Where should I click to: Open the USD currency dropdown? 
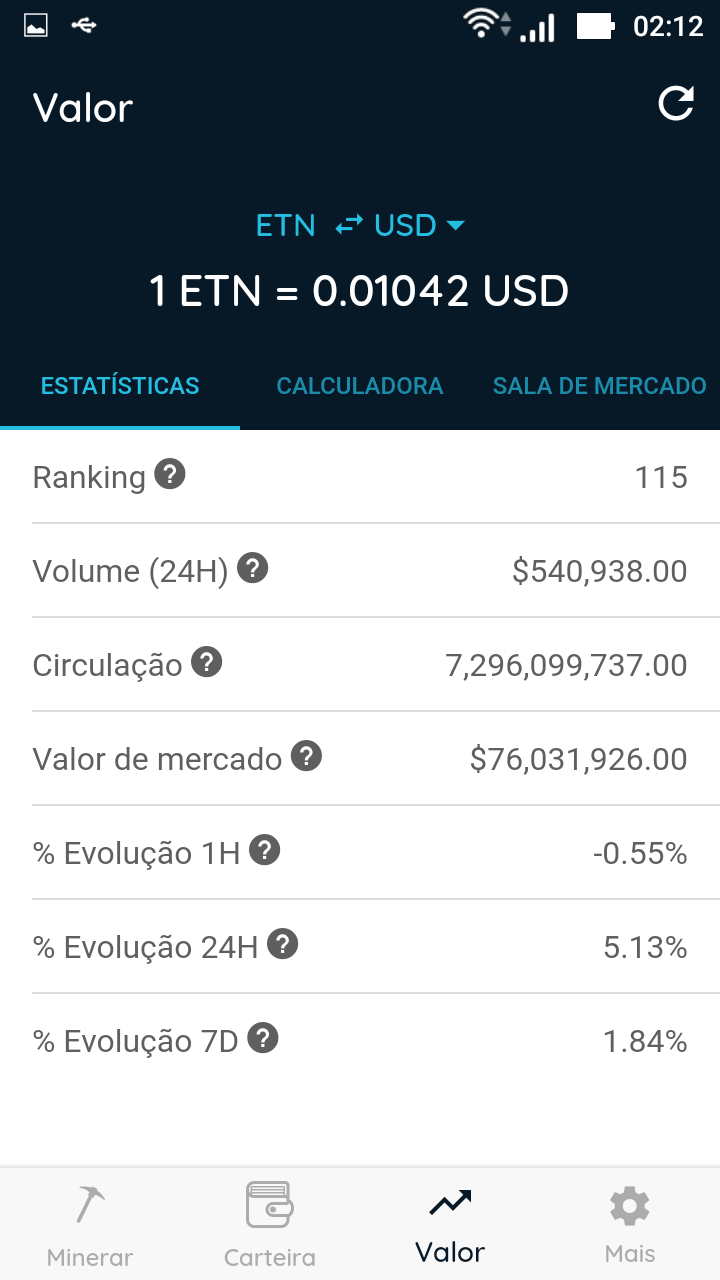click(420, 225)
